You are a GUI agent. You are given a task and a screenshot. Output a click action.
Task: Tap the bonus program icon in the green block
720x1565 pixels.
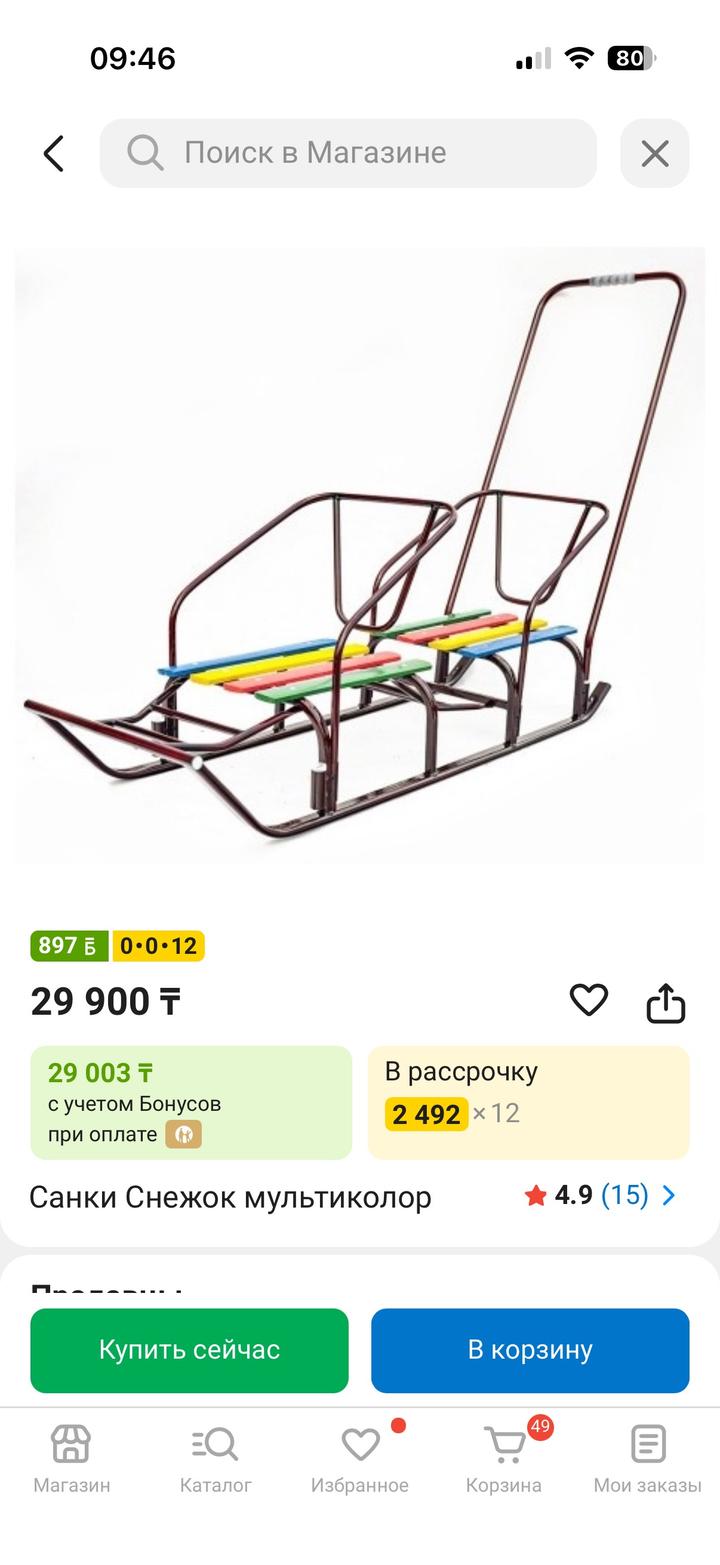[185, 1134]
